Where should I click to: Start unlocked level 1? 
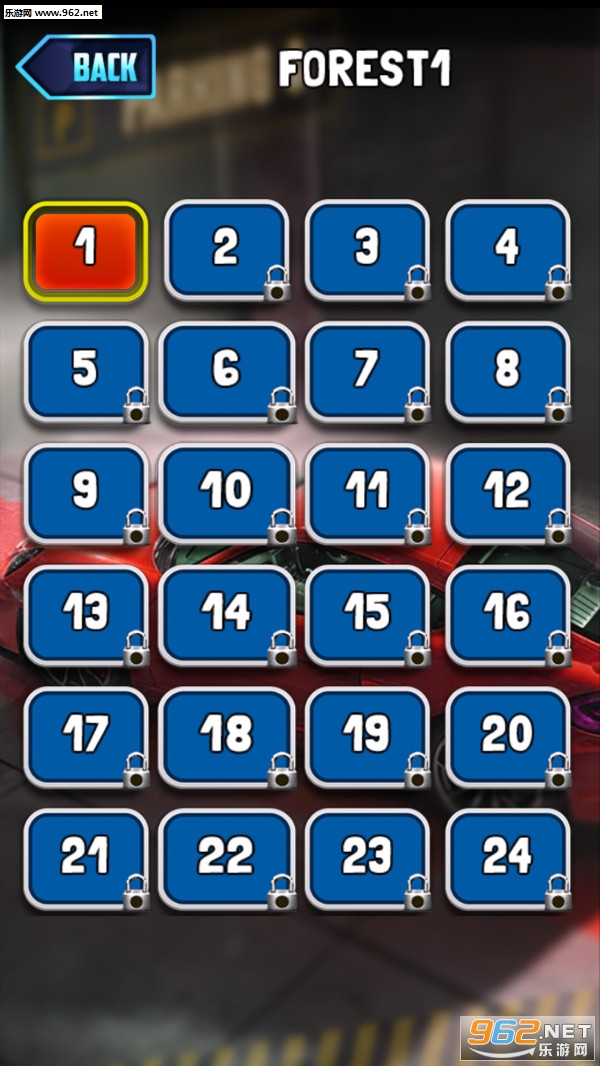[x=86, y=250]
